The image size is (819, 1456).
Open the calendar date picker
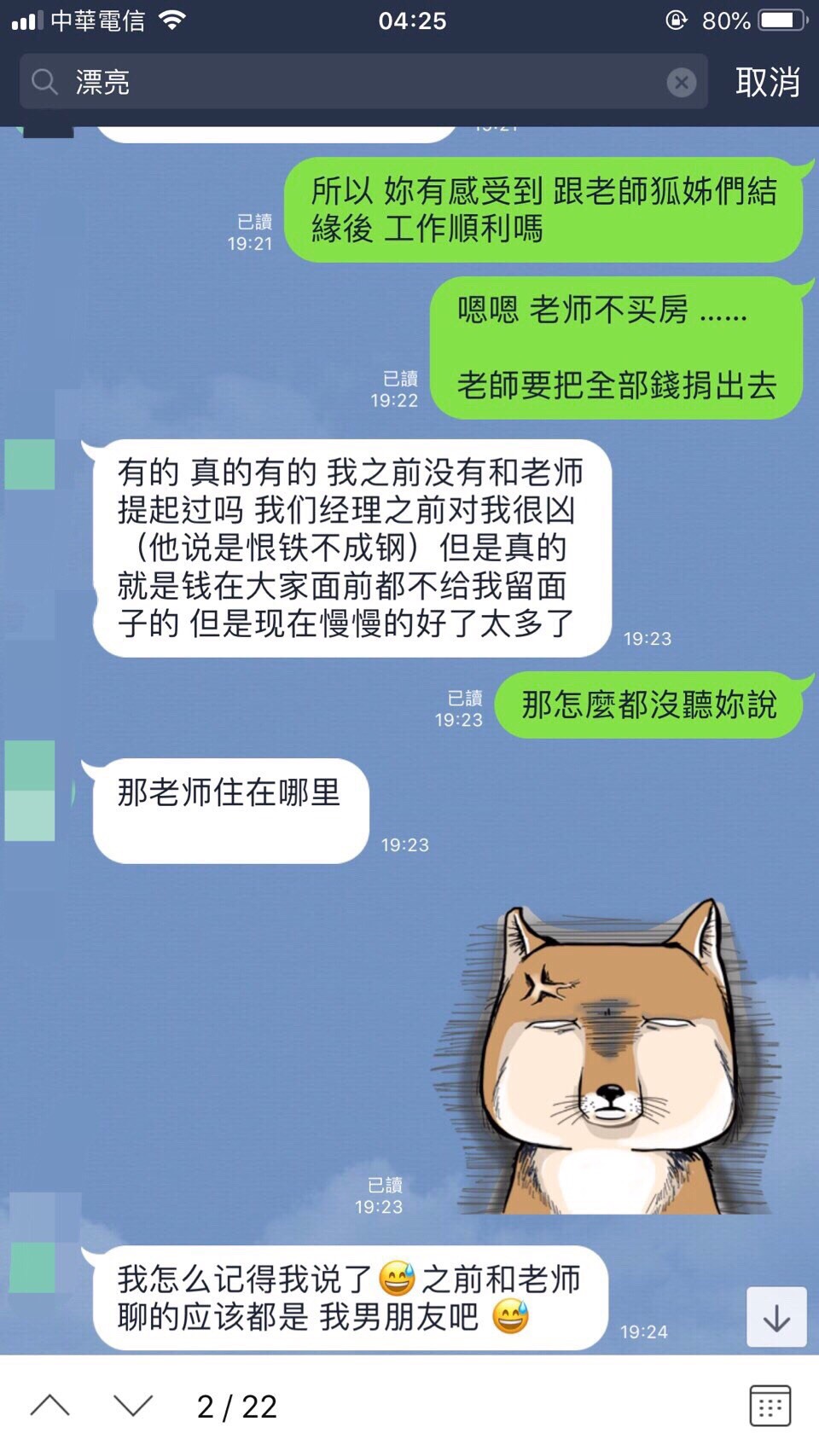tap(770, 1406)
